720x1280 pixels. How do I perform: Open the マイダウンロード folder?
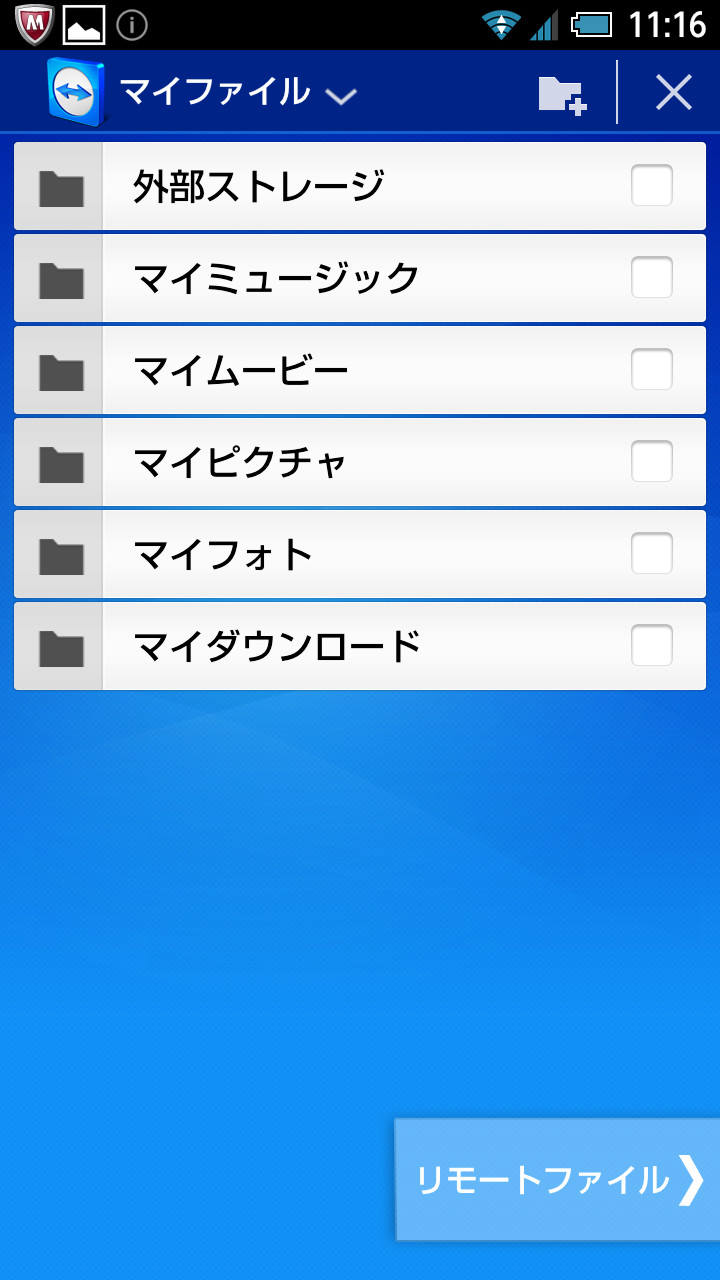(277, 646)
